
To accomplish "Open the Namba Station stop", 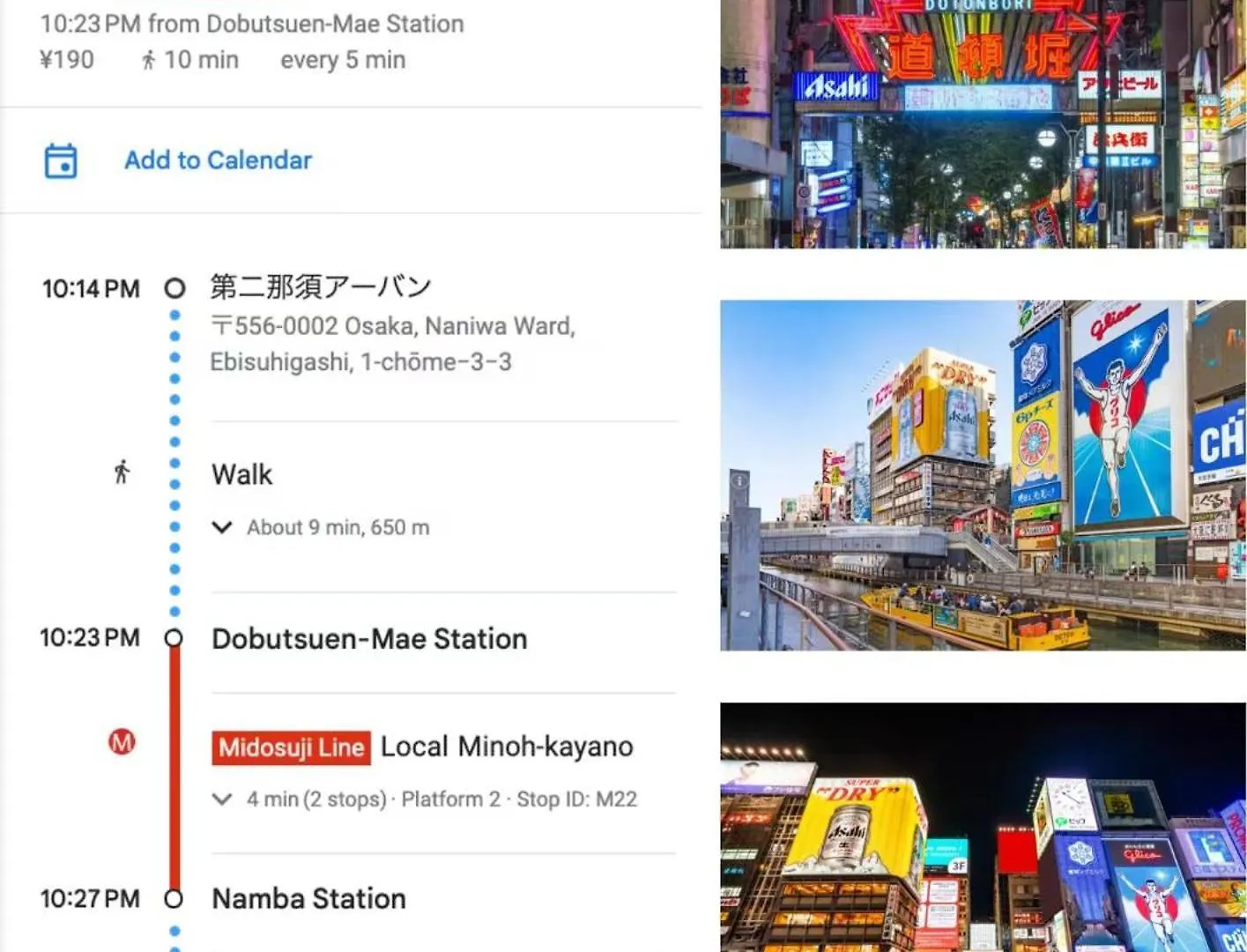I will coord(308,899).
